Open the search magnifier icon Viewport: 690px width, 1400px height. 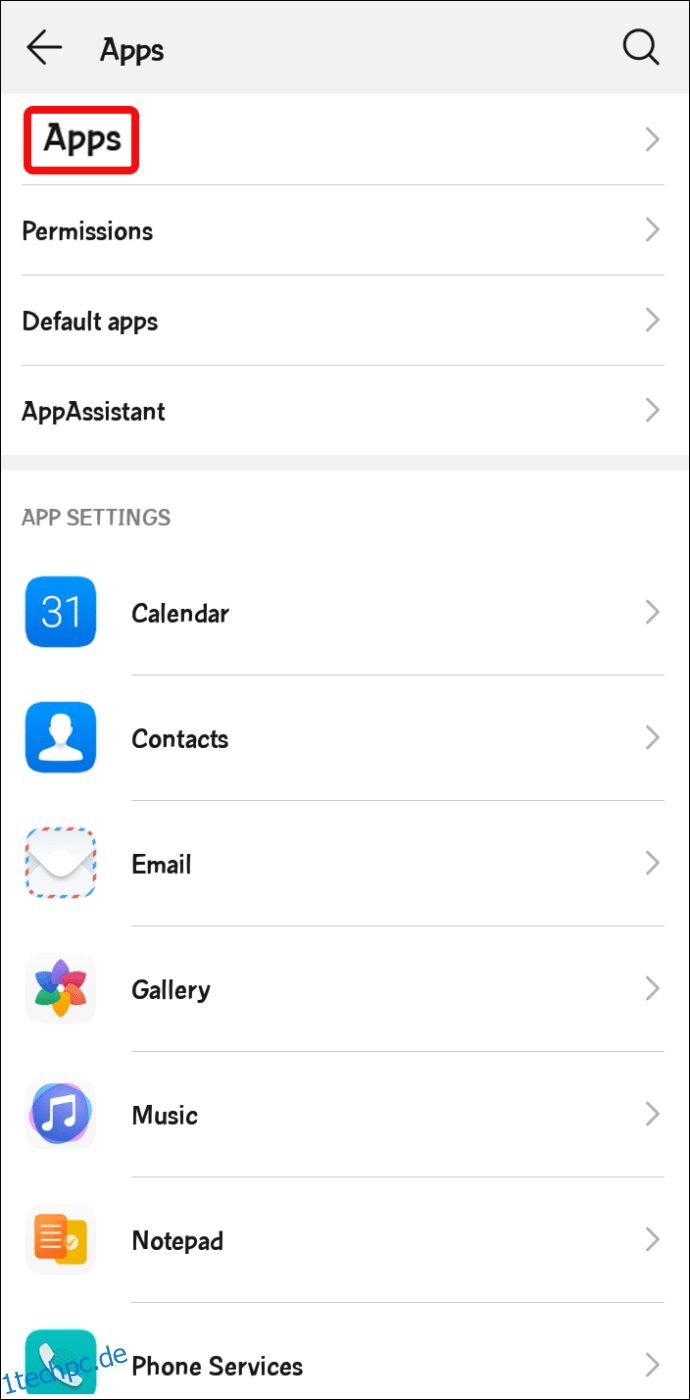(641, 47)
